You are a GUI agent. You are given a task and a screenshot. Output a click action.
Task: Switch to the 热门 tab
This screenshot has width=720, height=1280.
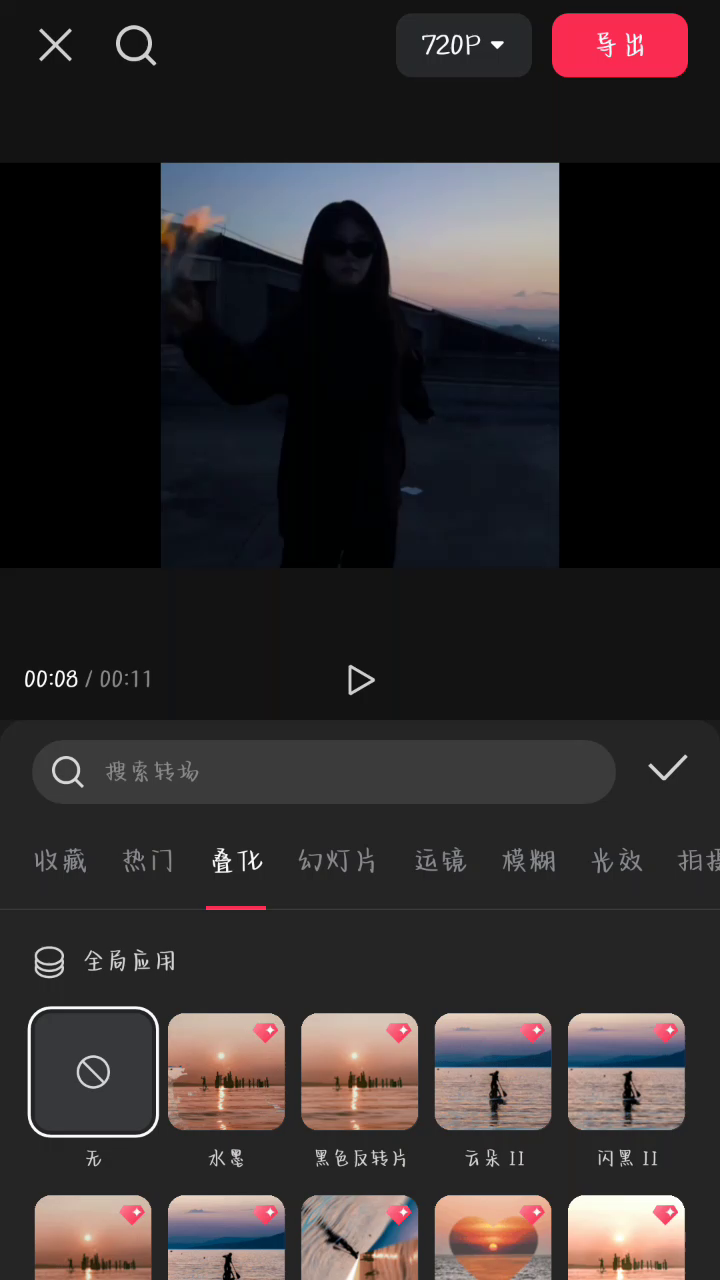point(149,861)
